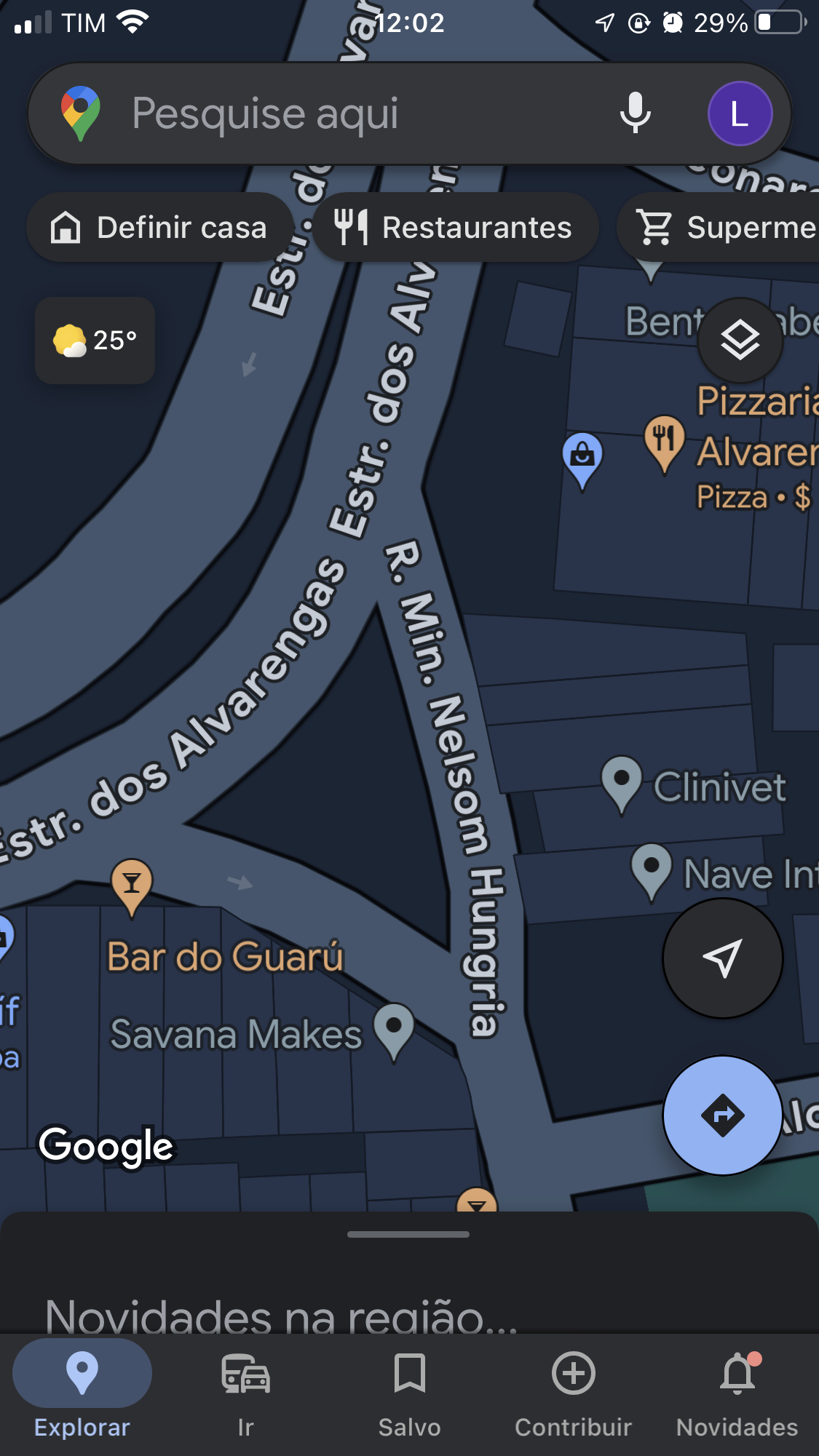Open the Contribuir tab
Image resolution: width=819 pixels, height=1456 pixels.
pyautogui.click(x=573, y=1393)
